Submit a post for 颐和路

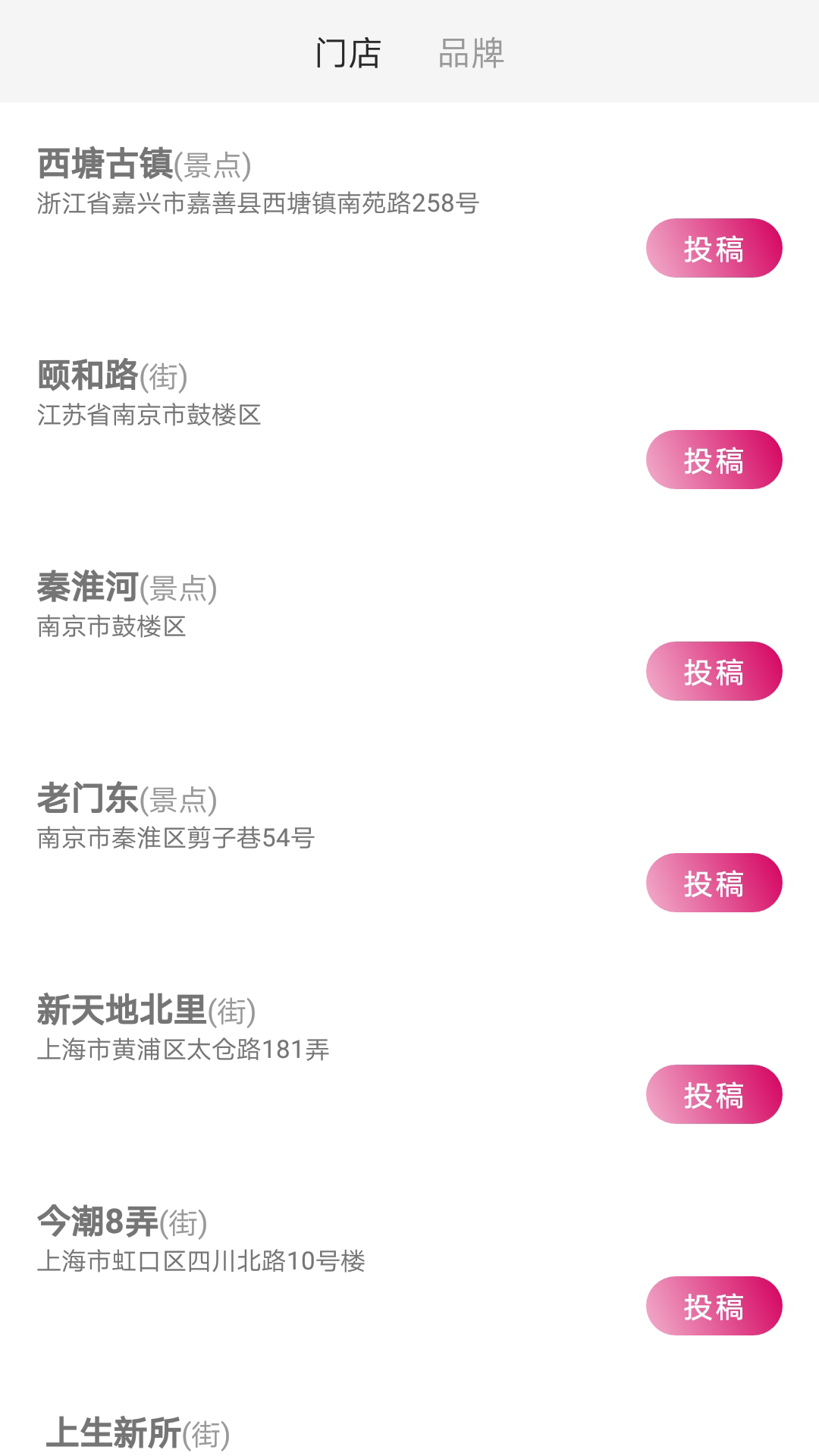(714, 460)
